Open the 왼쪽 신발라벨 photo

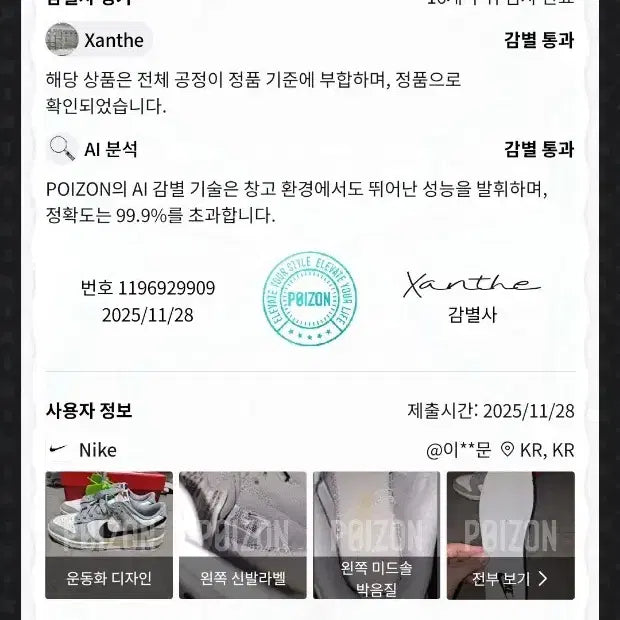[x=243, y=535]
